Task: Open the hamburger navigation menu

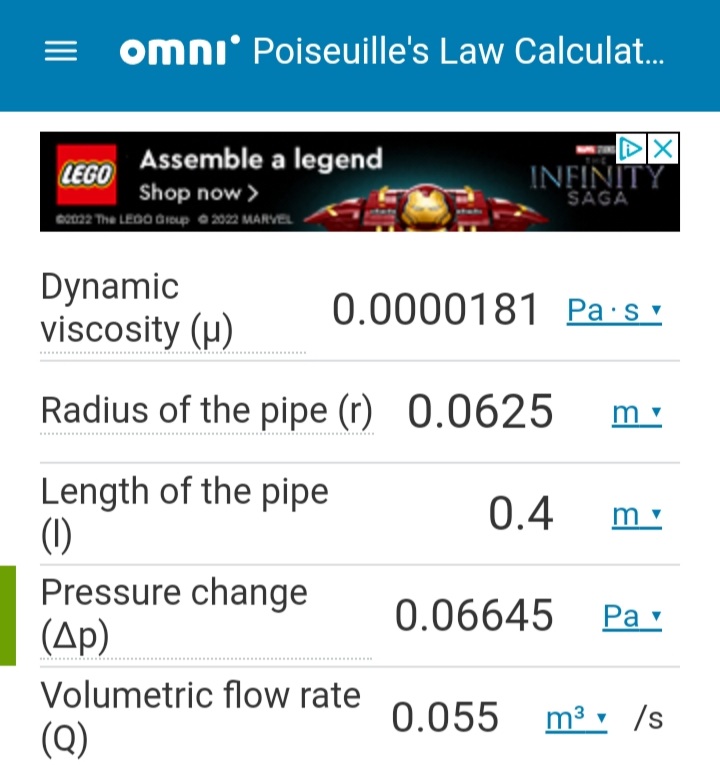Action: [60, 51]
